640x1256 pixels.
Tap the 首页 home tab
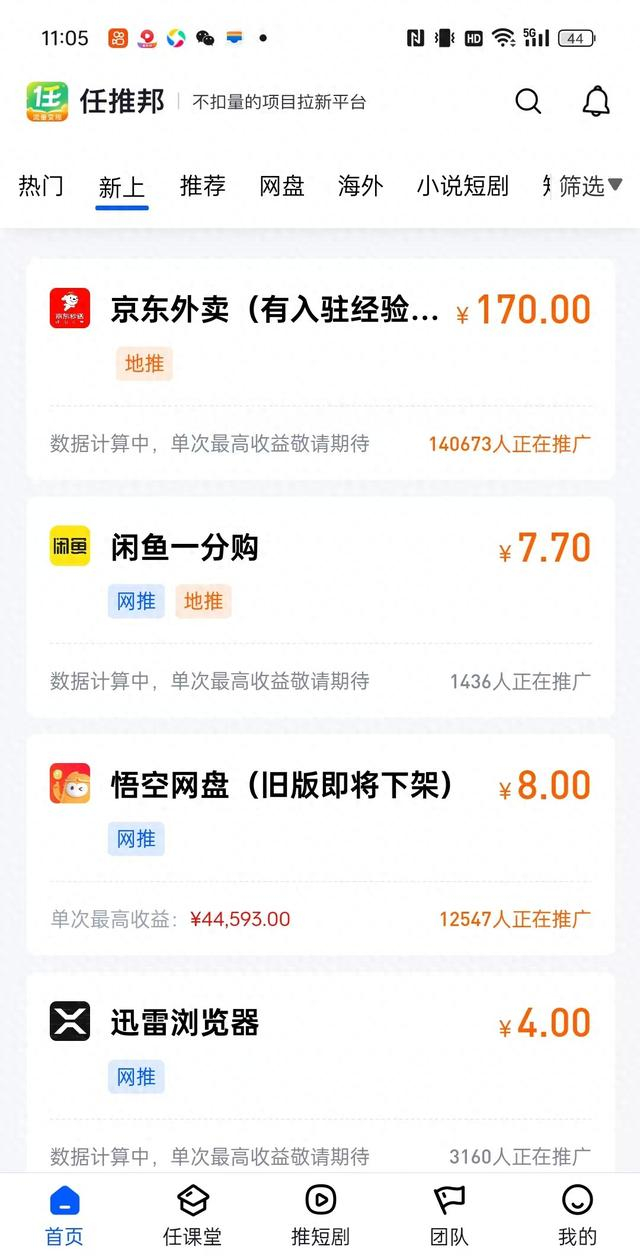click(x=64, y=1214)
